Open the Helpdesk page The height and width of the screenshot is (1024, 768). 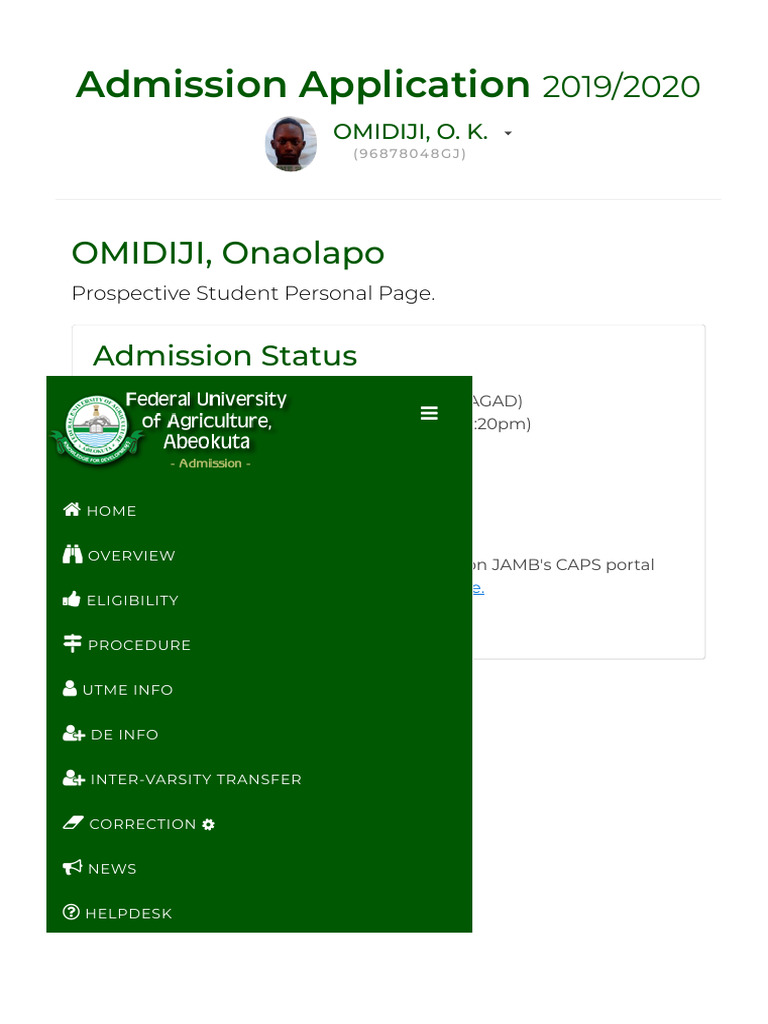tap(117, 913)
